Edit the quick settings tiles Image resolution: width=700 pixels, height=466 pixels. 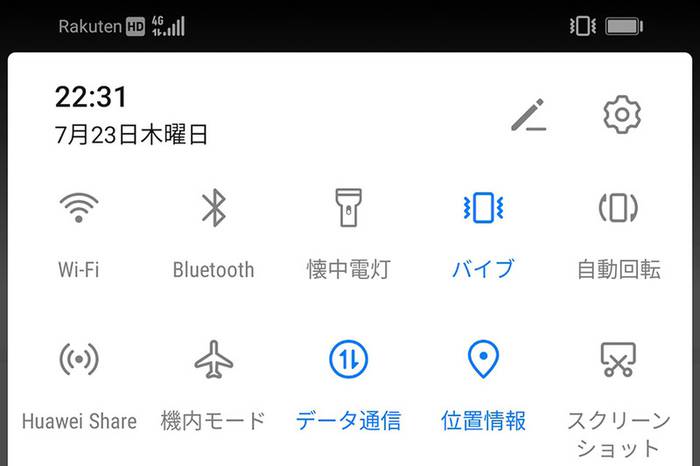(x=528, y=116)
